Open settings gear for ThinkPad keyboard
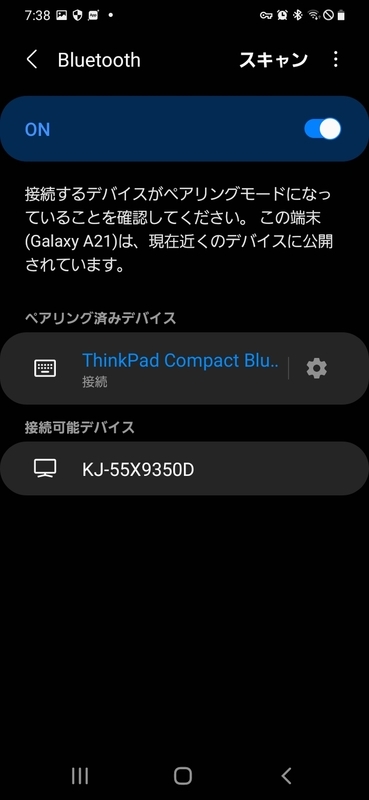Image resolution: width=369 pixels, height=800 pixels. click(x=316, y=368)
